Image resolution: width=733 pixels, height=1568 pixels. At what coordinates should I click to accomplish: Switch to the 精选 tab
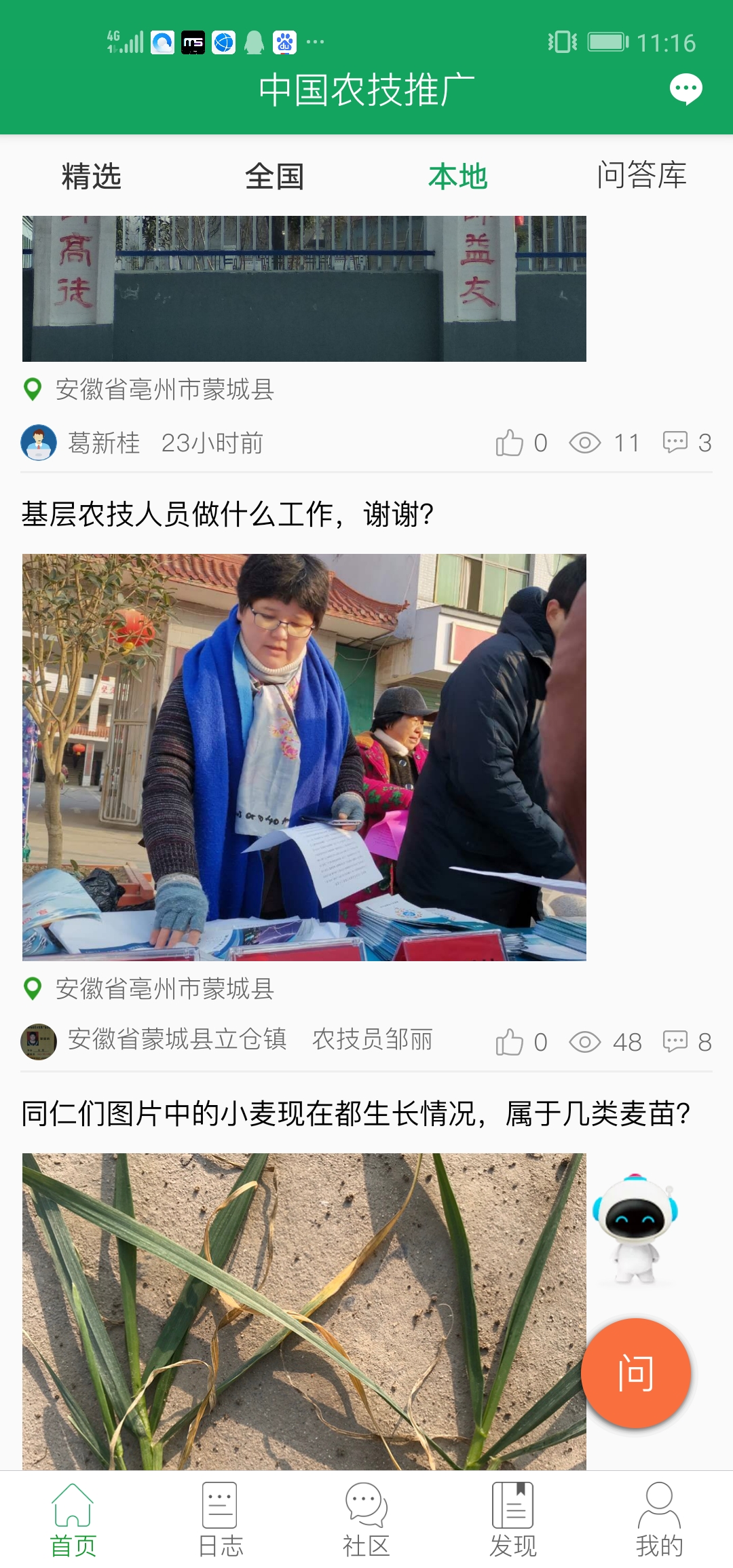[91, 176]
